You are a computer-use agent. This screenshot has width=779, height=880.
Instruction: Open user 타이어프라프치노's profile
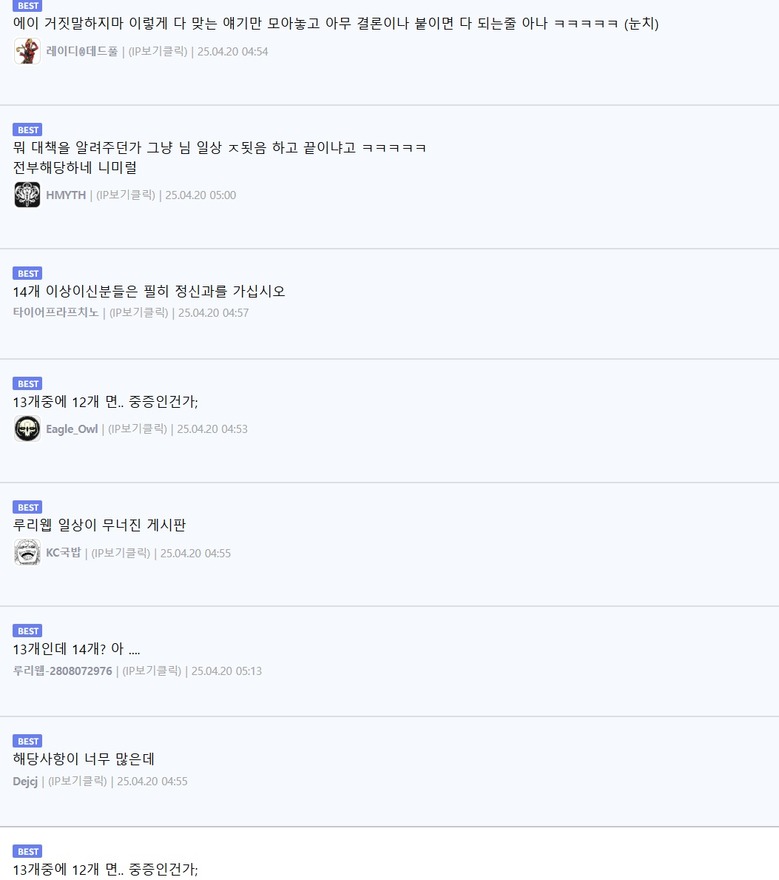[56, 313]
